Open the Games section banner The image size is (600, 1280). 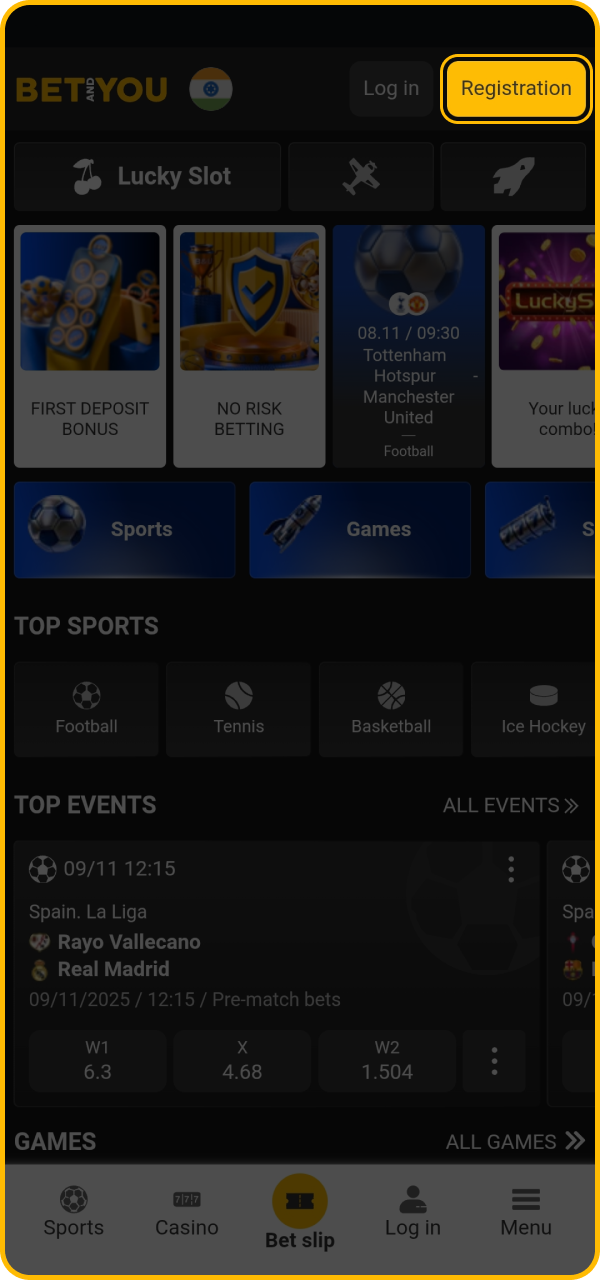[x=360, y=530]
